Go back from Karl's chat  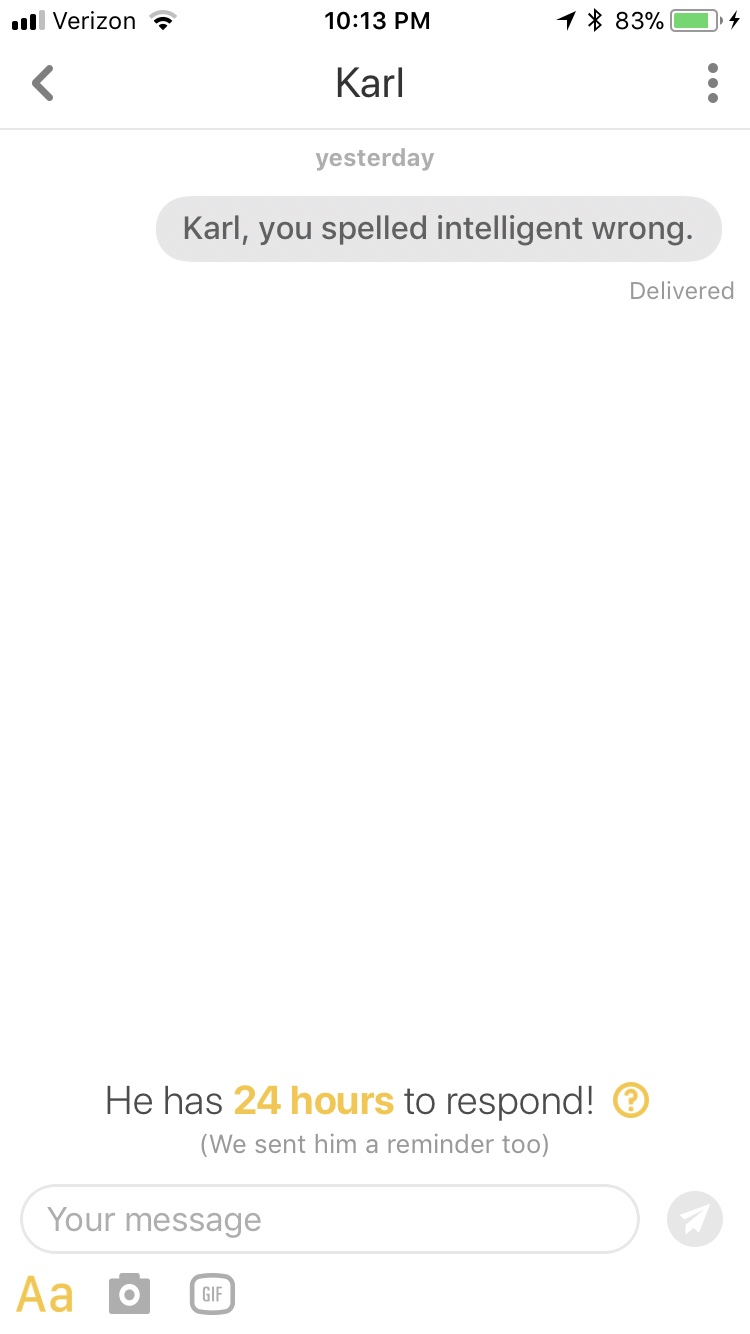pyautogui.click(x=43, y=83)
